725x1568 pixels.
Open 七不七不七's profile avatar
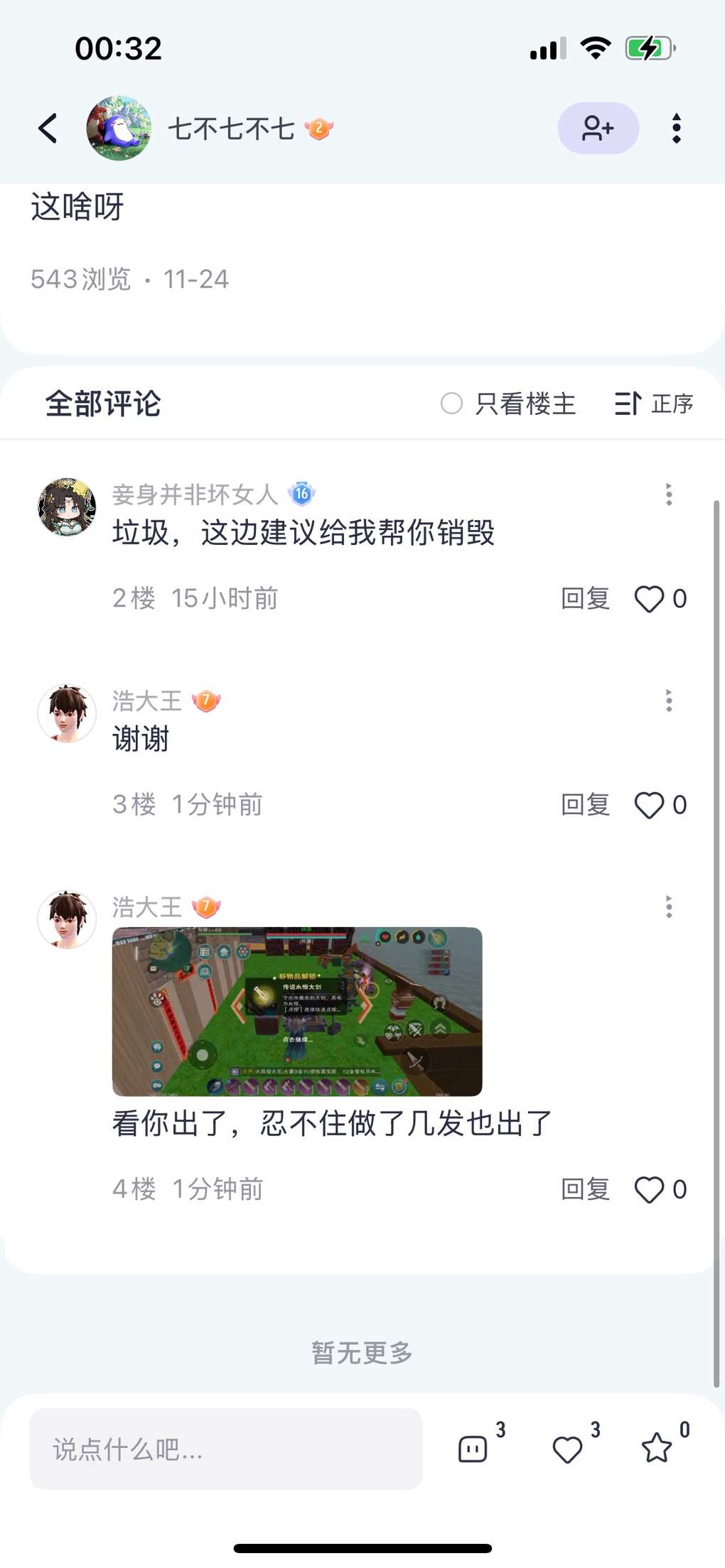[x=119, y=129]
